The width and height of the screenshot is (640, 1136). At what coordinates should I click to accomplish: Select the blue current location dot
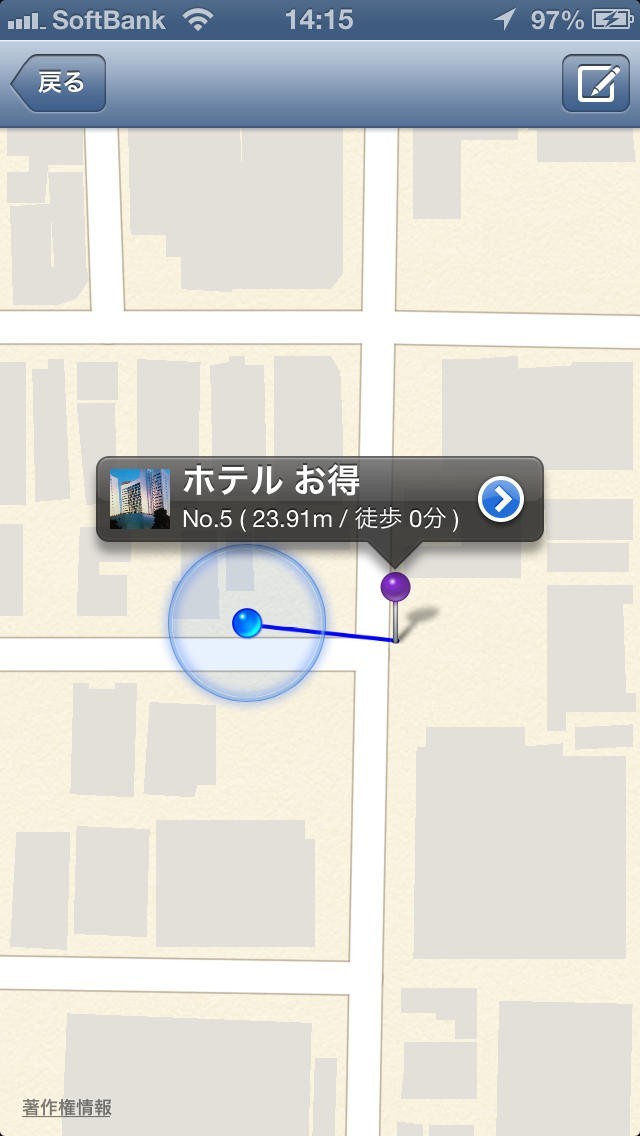click(247, 623)
